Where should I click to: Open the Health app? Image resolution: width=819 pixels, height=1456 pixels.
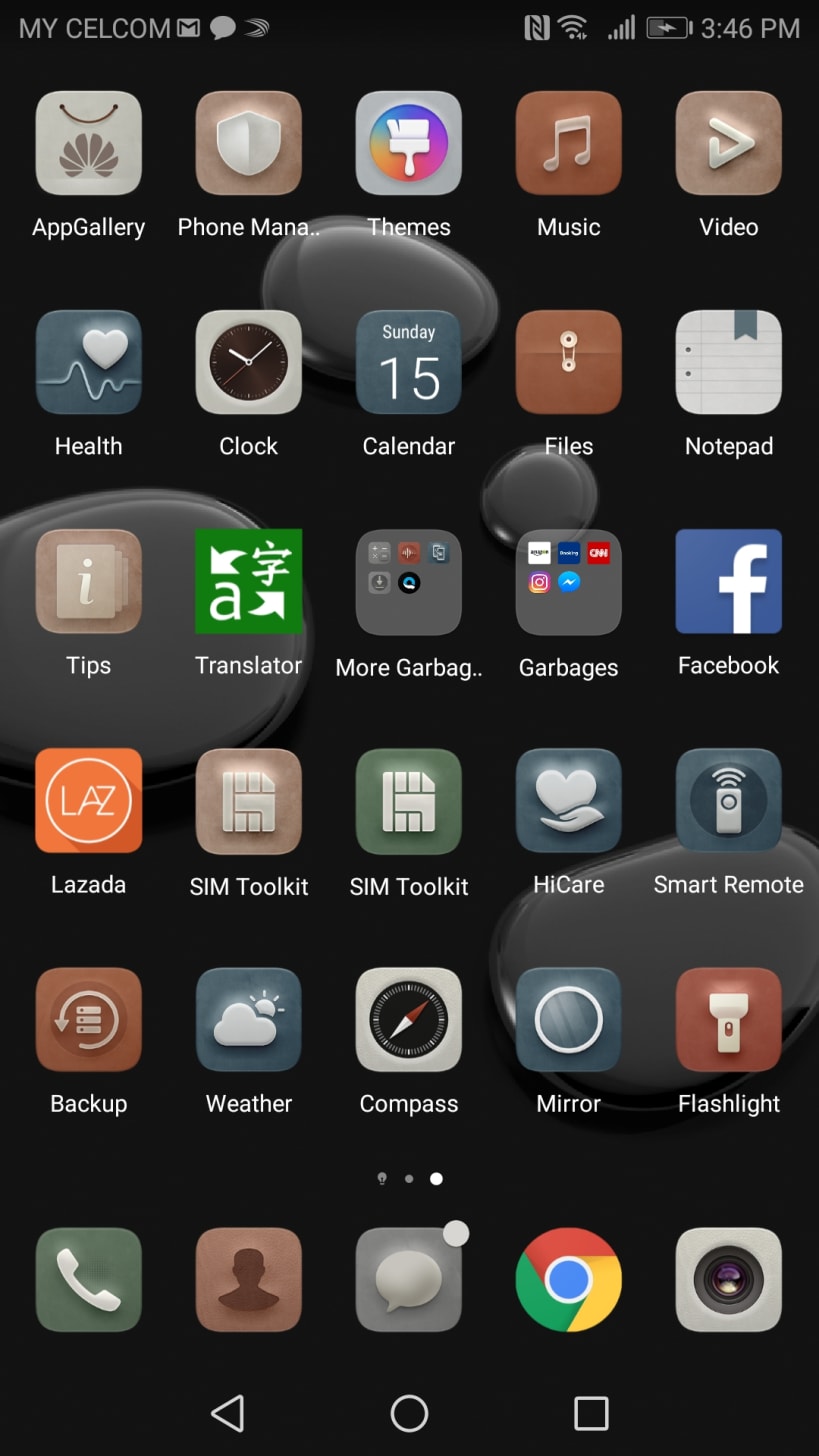pos(88,362)
